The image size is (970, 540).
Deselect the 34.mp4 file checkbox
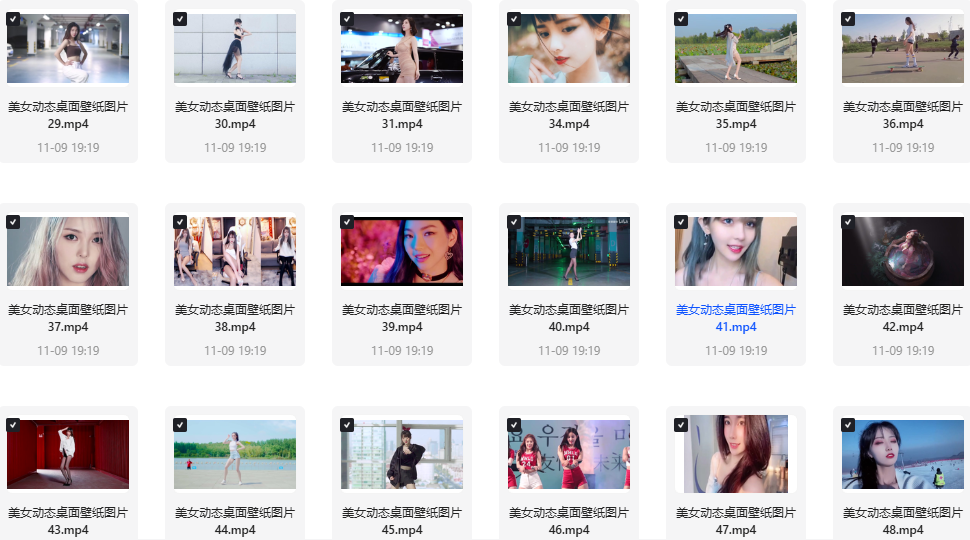point(514,19)
